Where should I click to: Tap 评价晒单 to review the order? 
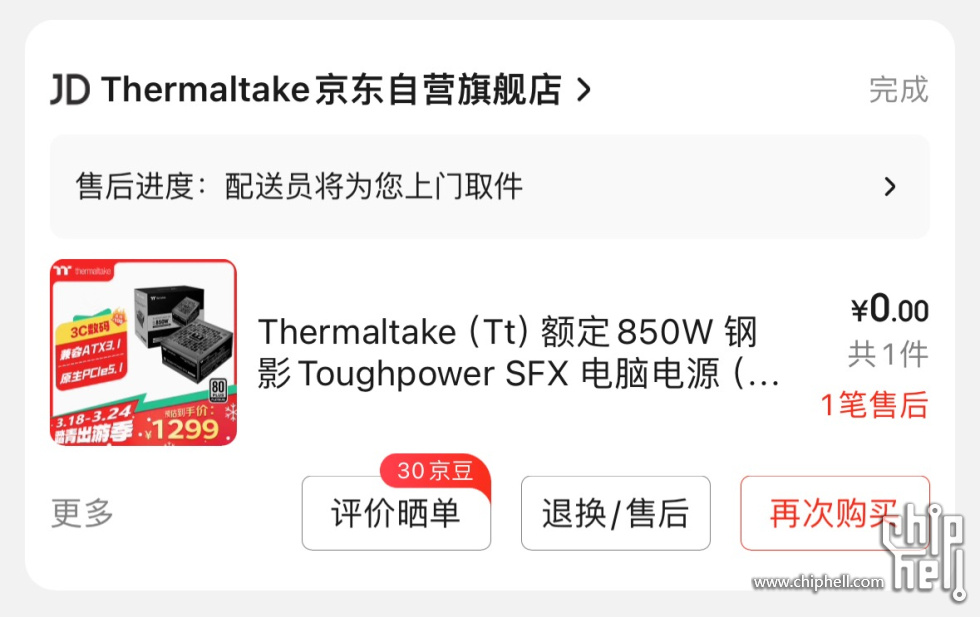(396, 513)
